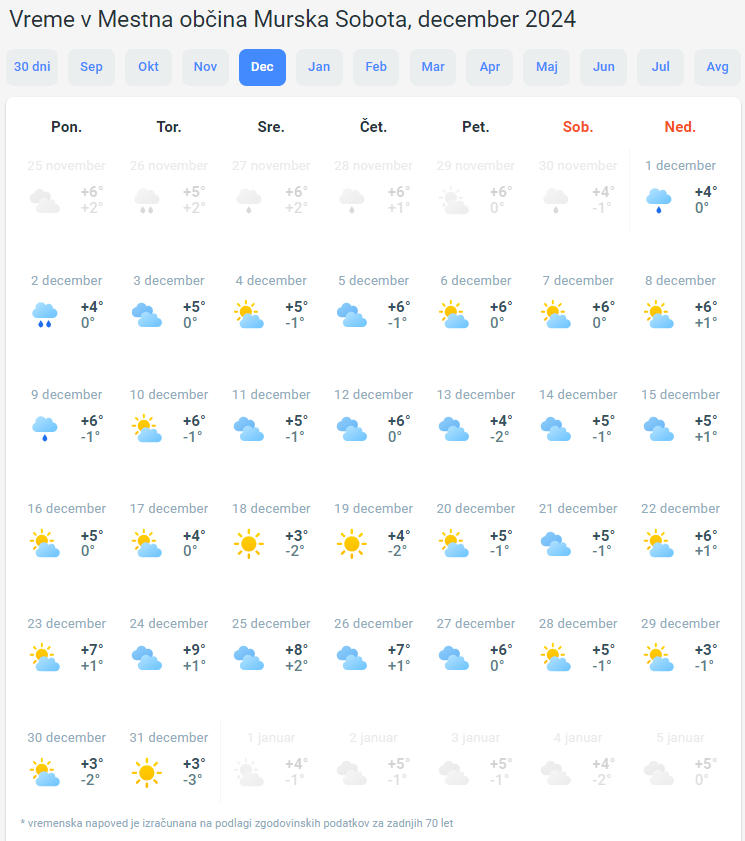Viewport: 745px width, 841px height.
Task: Tap the selected Dec tab
Action: tap(262, 67)
